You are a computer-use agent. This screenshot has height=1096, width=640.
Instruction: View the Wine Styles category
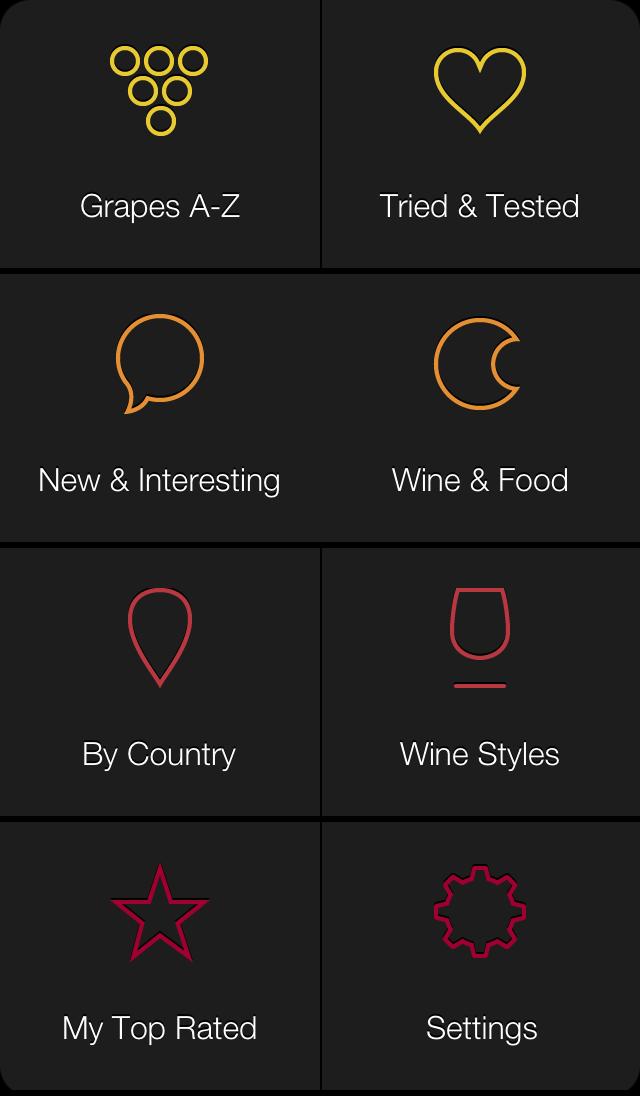coord(480,682)
